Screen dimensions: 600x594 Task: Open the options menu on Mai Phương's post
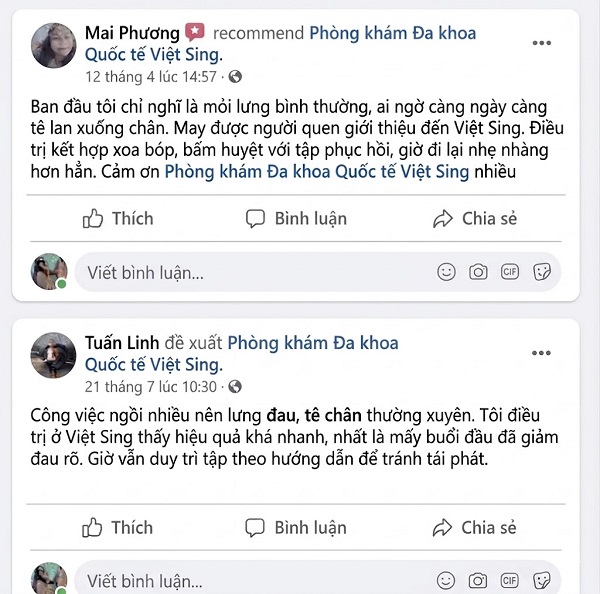(x=541, y=44)
